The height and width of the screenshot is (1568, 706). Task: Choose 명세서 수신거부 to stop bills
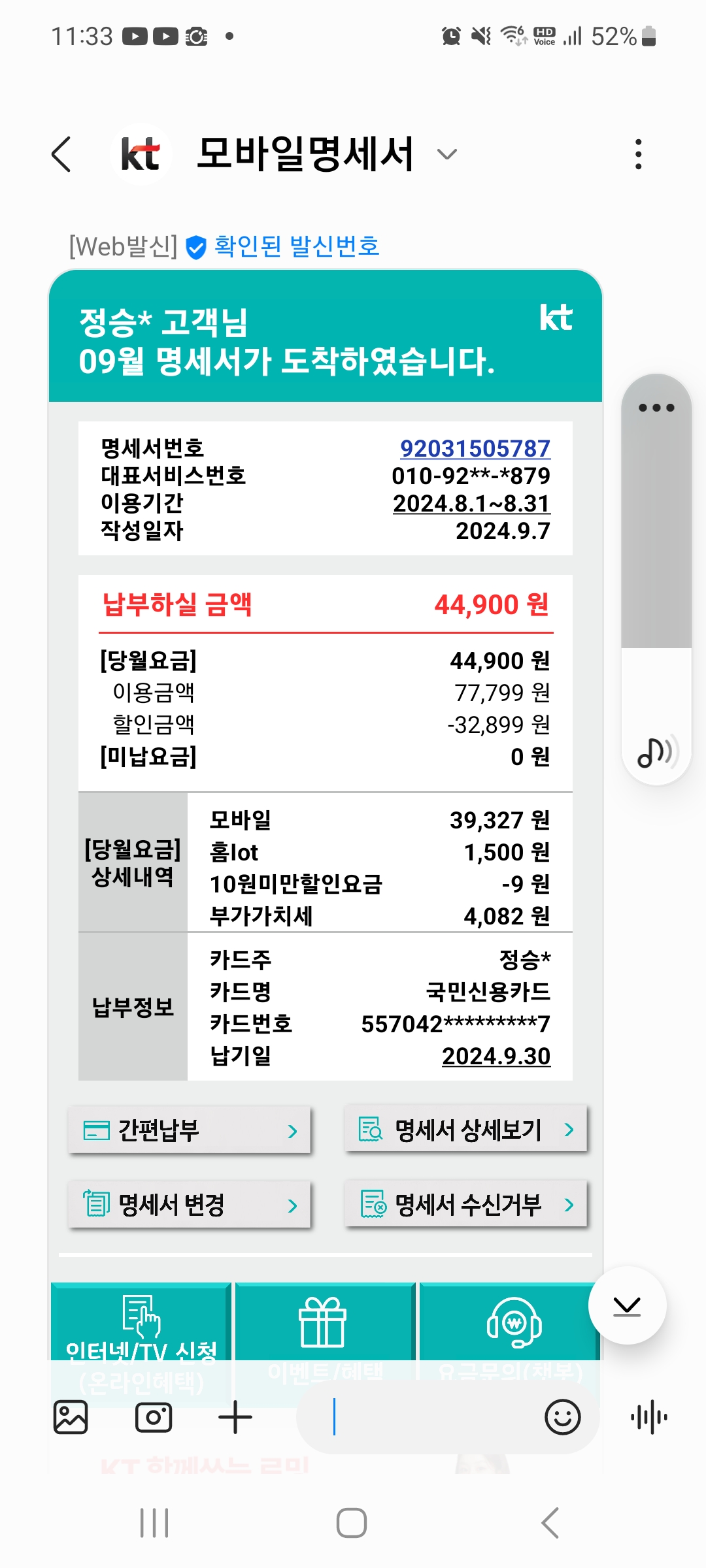[466, 1205]
